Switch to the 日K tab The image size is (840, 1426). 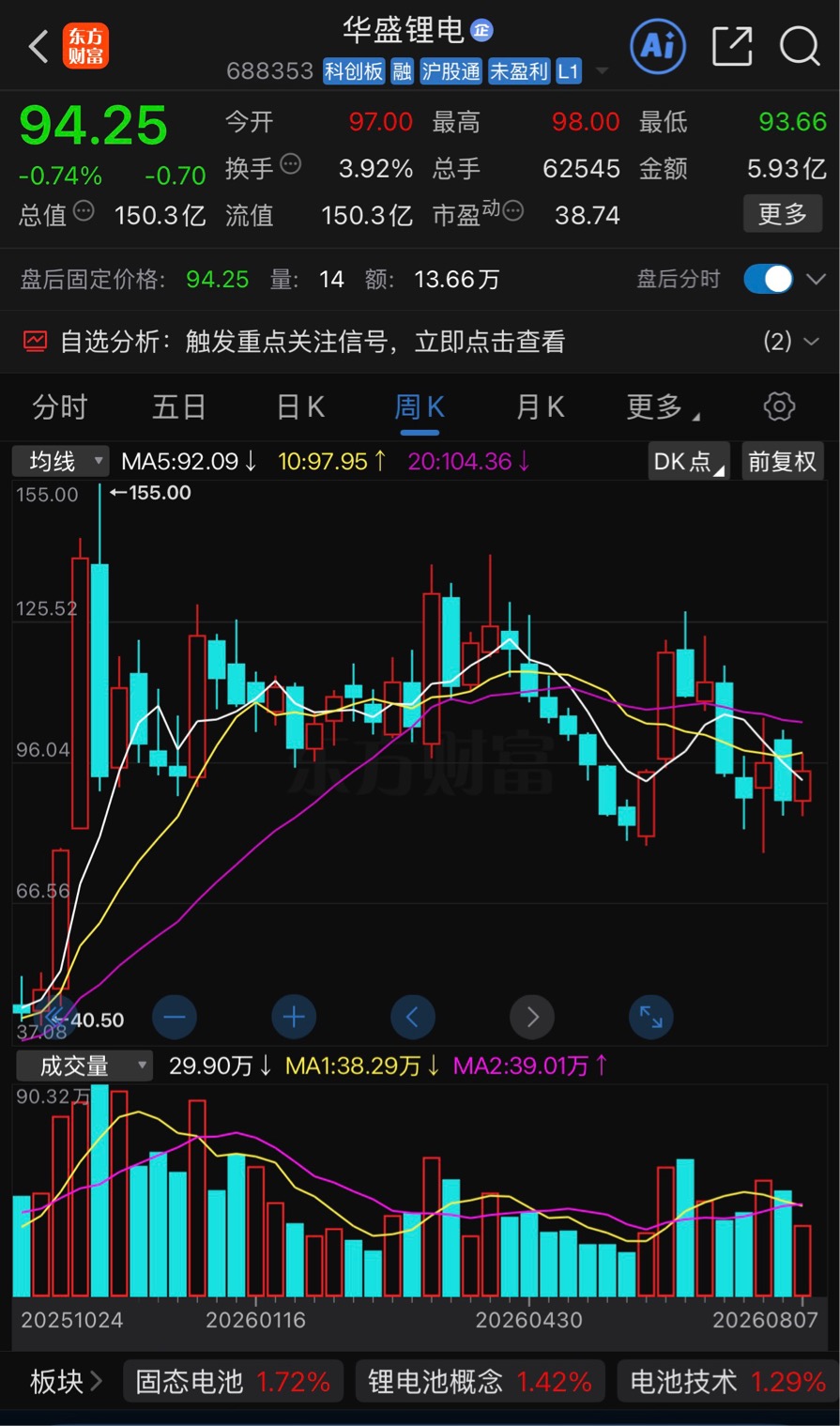pyautogui.click(x=300, y=407)
